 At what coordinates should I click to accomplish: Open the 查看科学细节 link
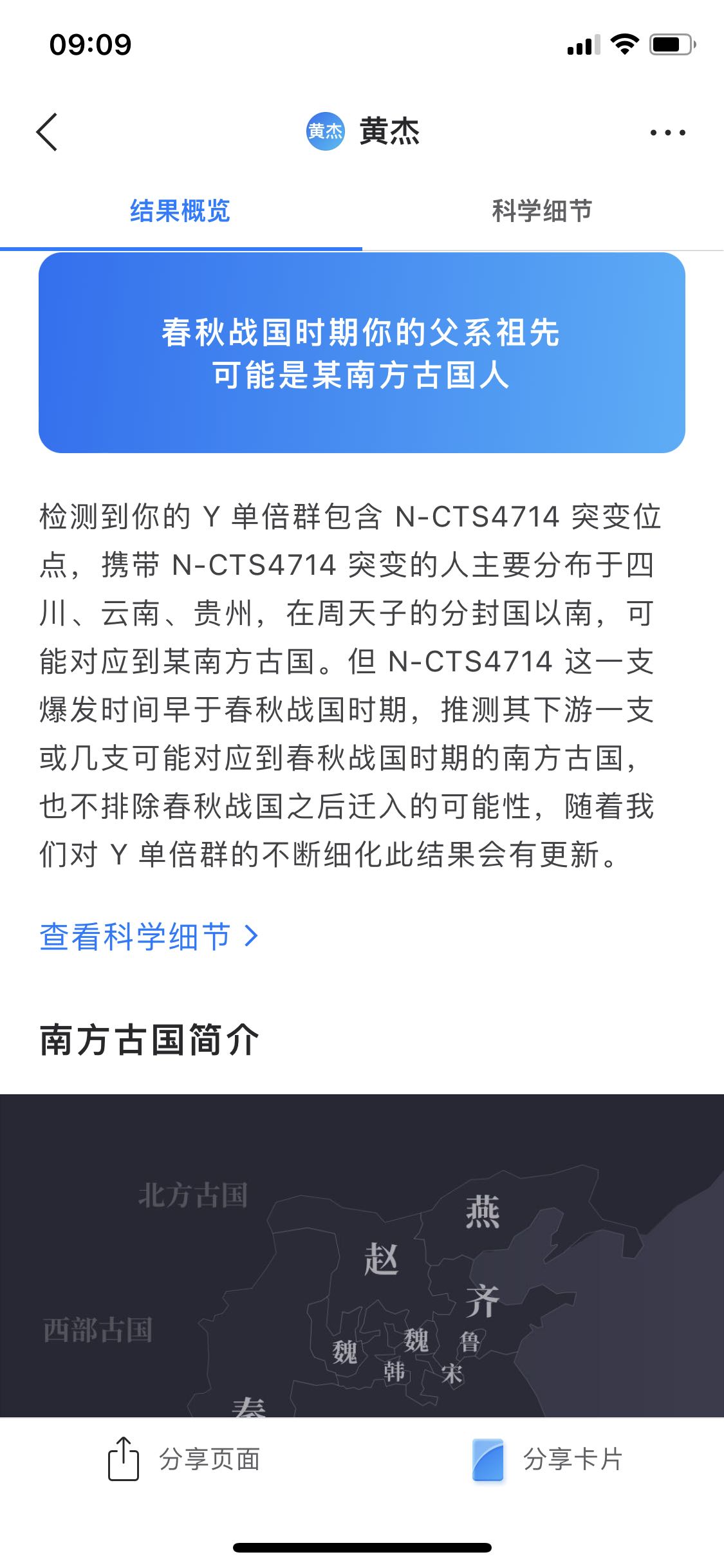click(x=149, y=936)
